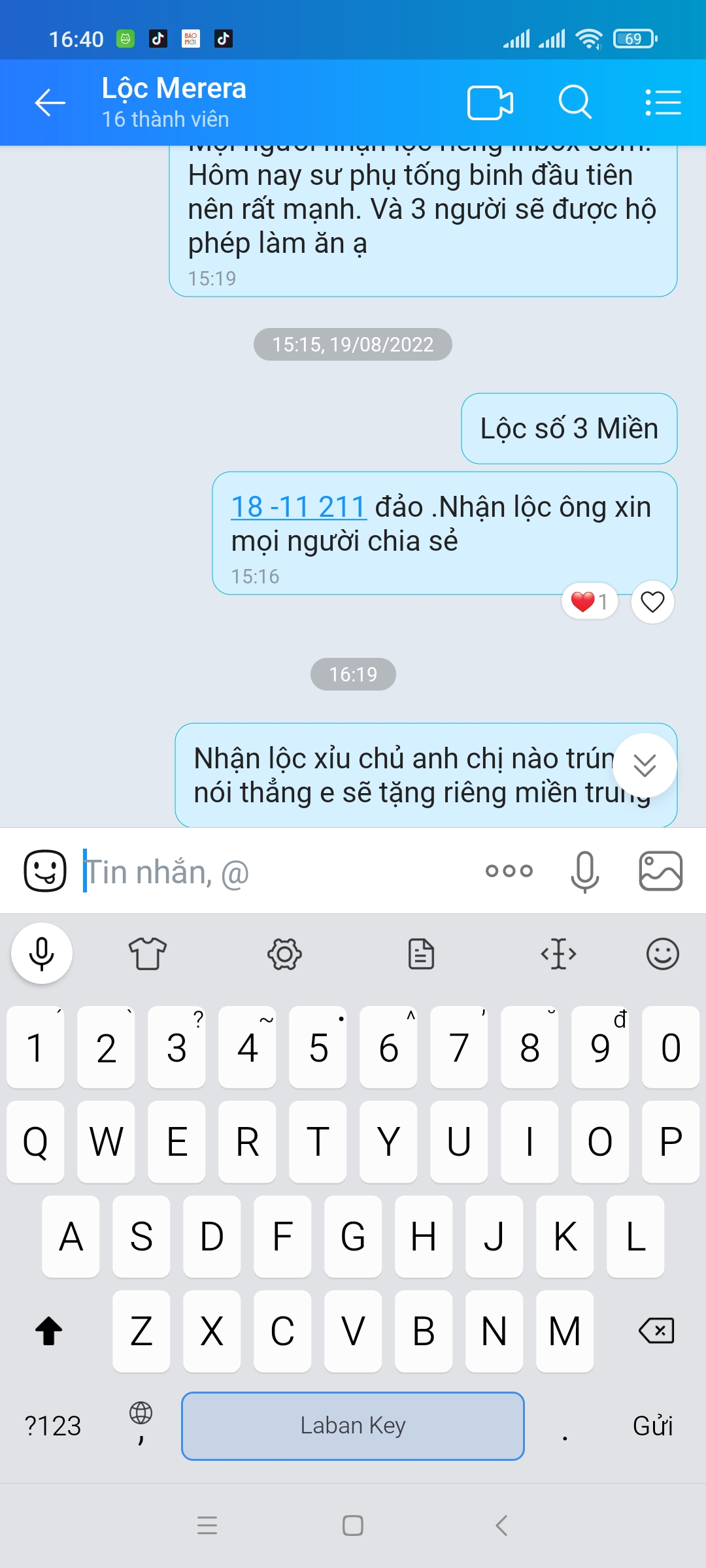Search messages in this conversation

click(x=575, y=103)
